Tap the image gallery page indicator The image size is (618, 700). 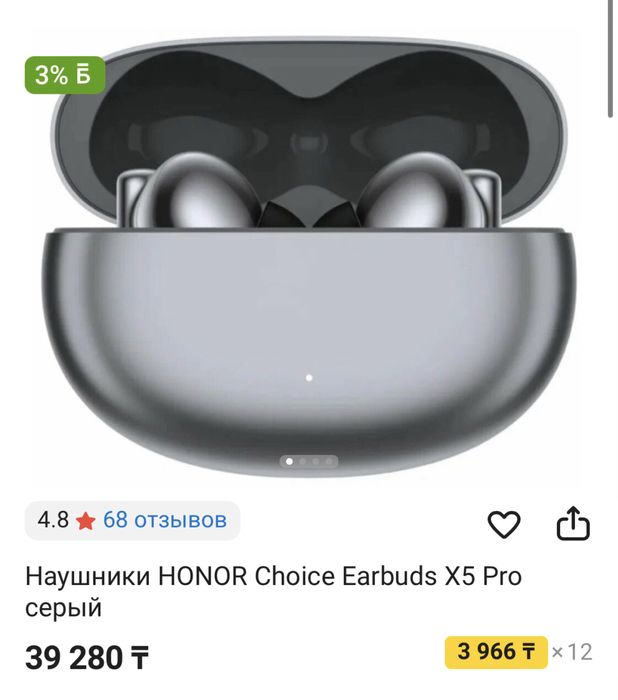coord(308,461)
